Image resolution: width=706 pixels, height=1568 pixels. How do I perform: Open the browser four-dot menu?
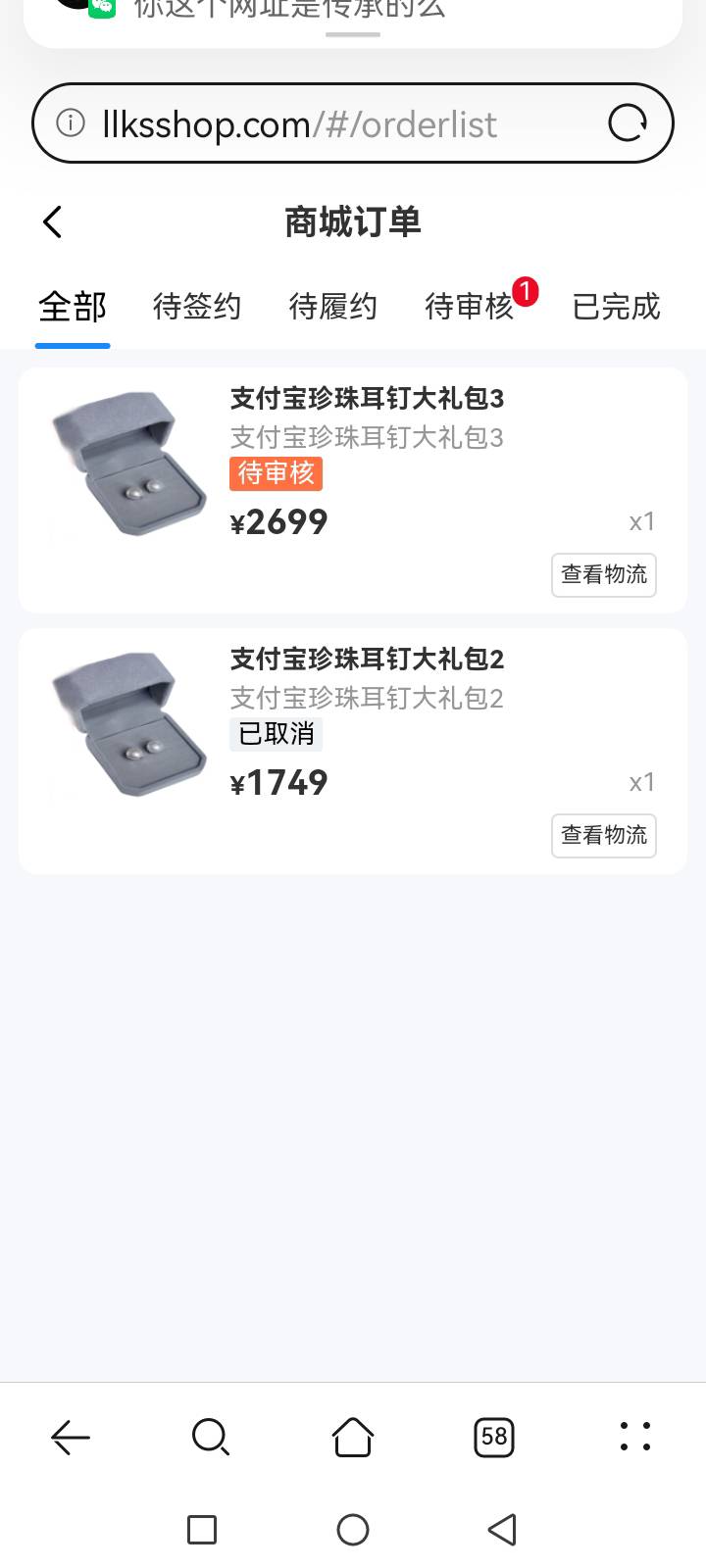[635, 1437]
